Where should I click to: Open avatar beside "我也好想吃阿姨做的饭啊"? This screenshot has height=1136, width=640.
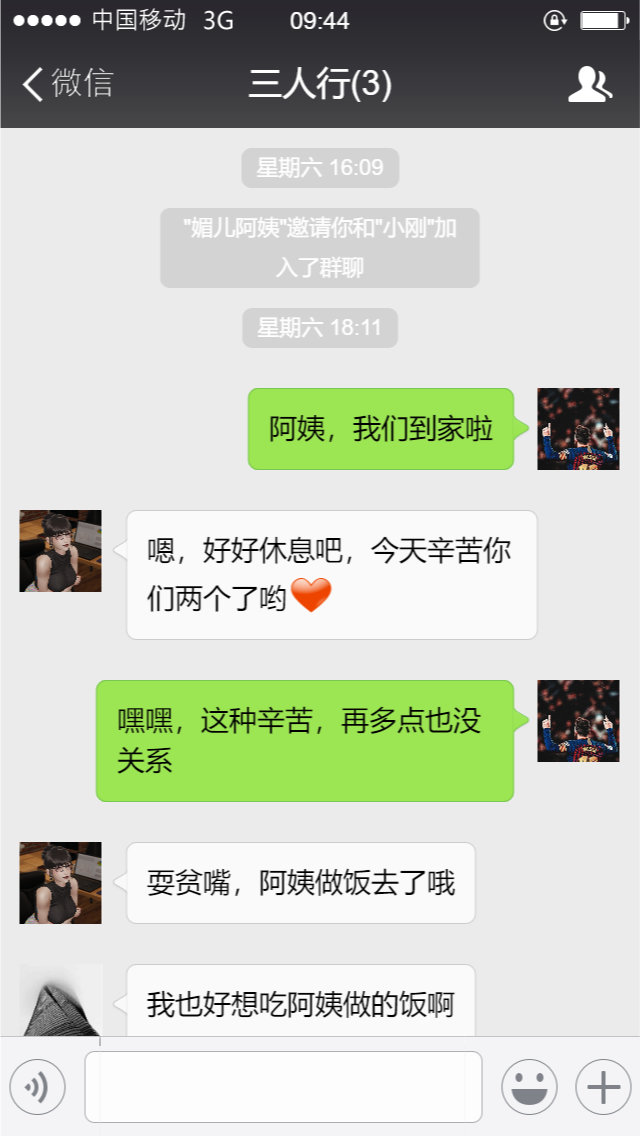click(x=61, y=1000)
